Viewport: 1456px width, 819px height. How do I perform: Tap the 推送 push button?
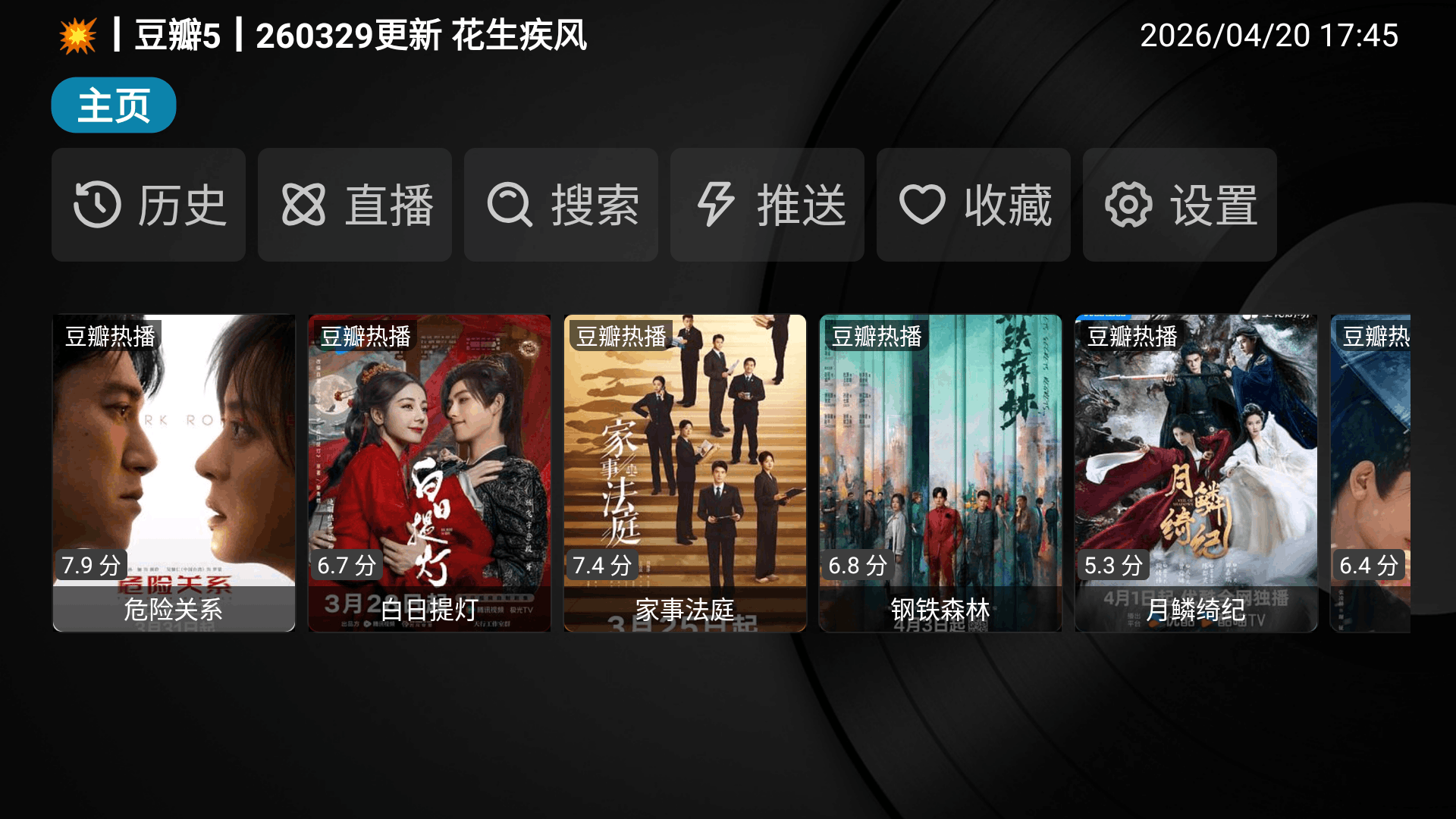click(x=767, y=205)
